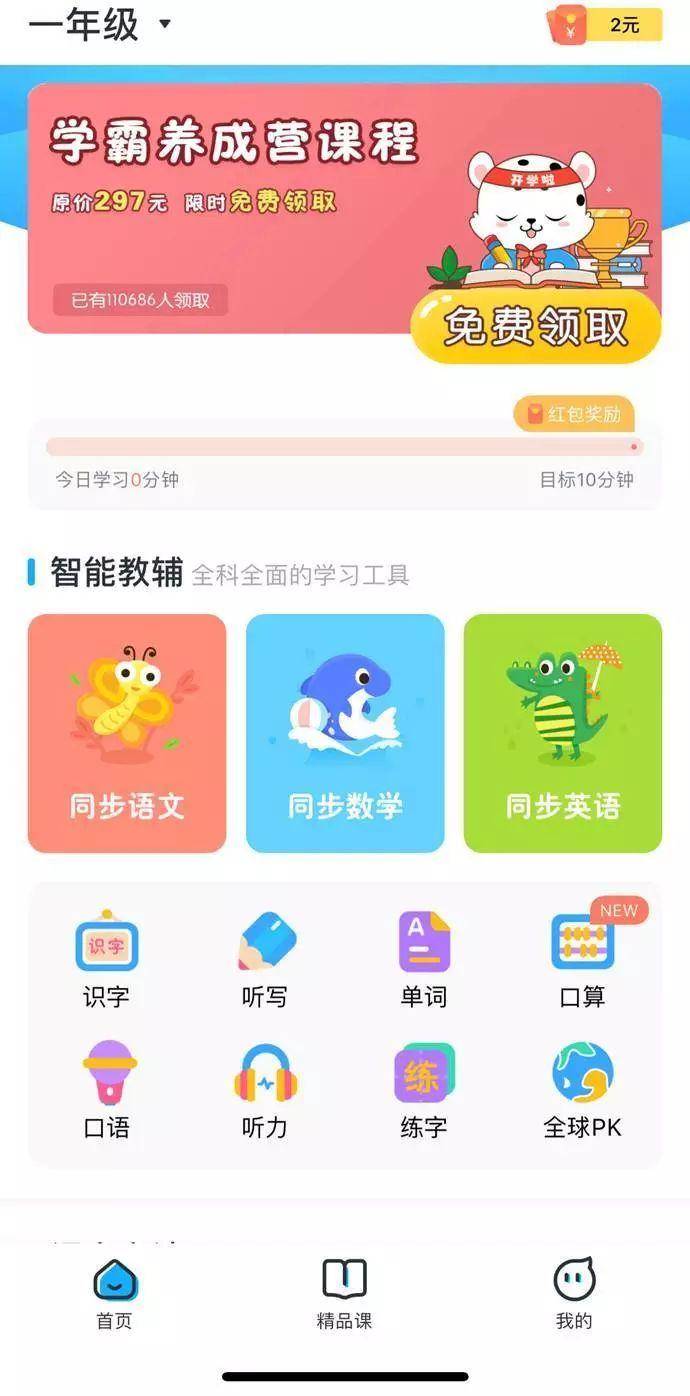The width and height of the screenshot is (690, 1396).
Task: Switch to the 首页 tab
Action: coord(115,1293)
